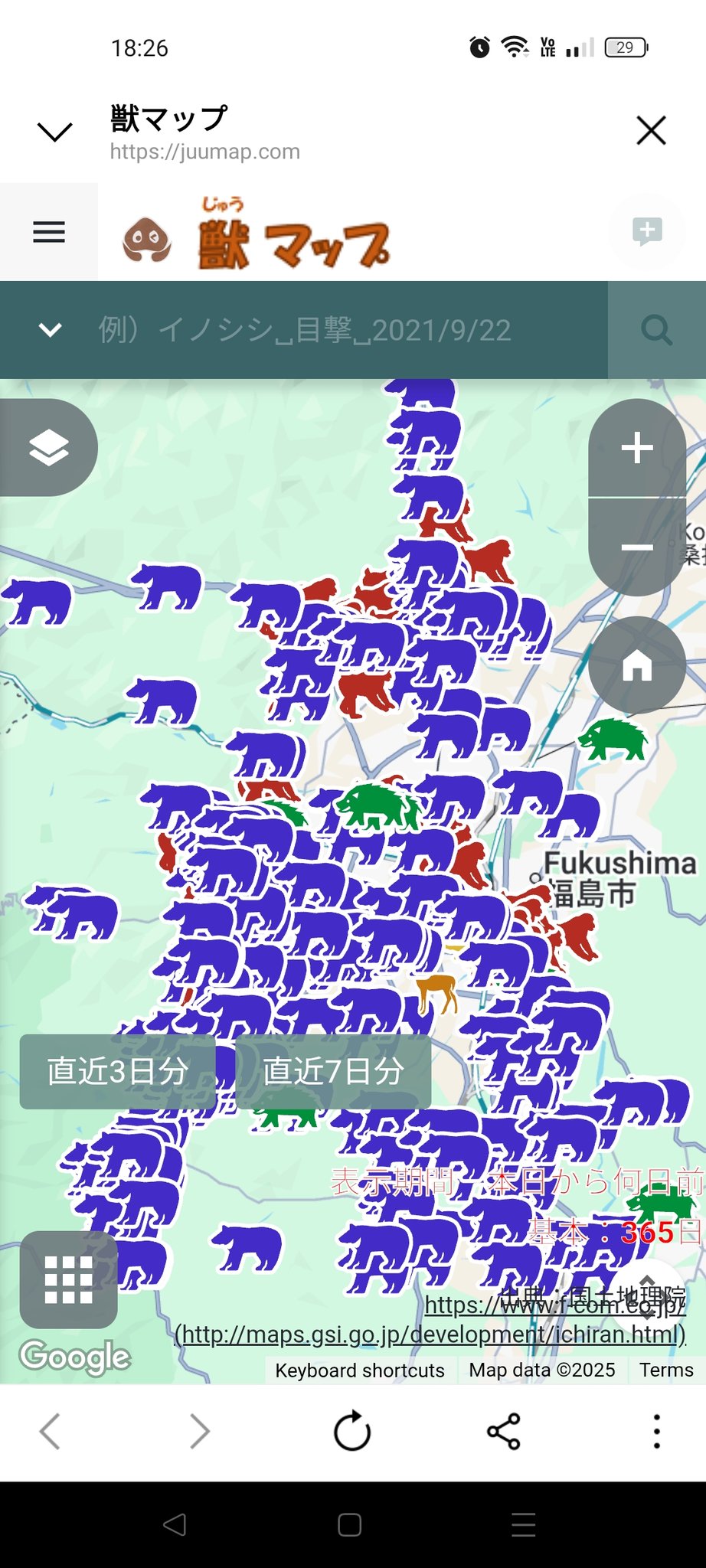
Task: Open the grid menu button
Action: (x=69, y=1279)
